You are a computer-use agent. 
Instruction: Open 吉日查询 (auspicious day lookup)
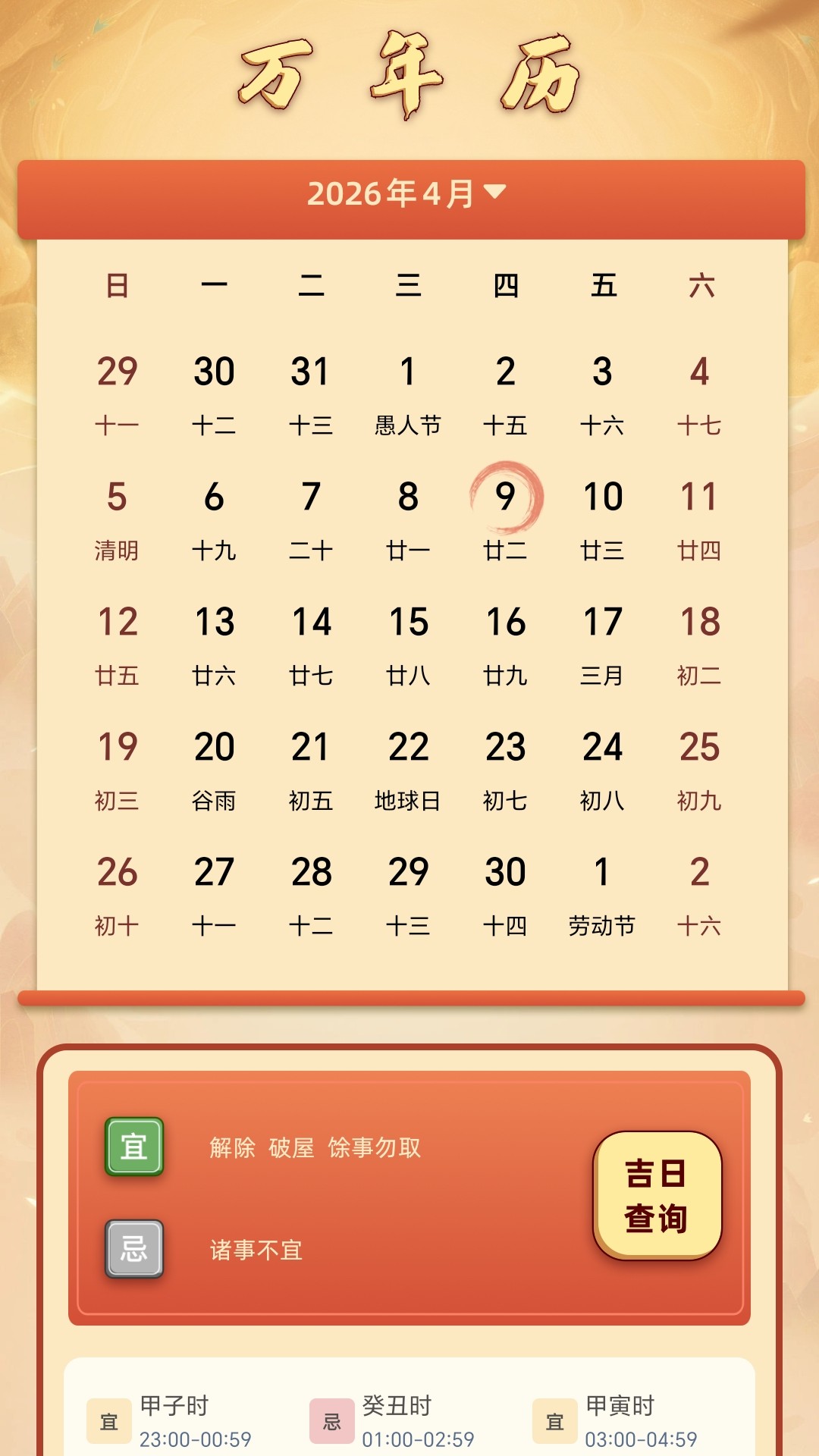click(657, 1199)
